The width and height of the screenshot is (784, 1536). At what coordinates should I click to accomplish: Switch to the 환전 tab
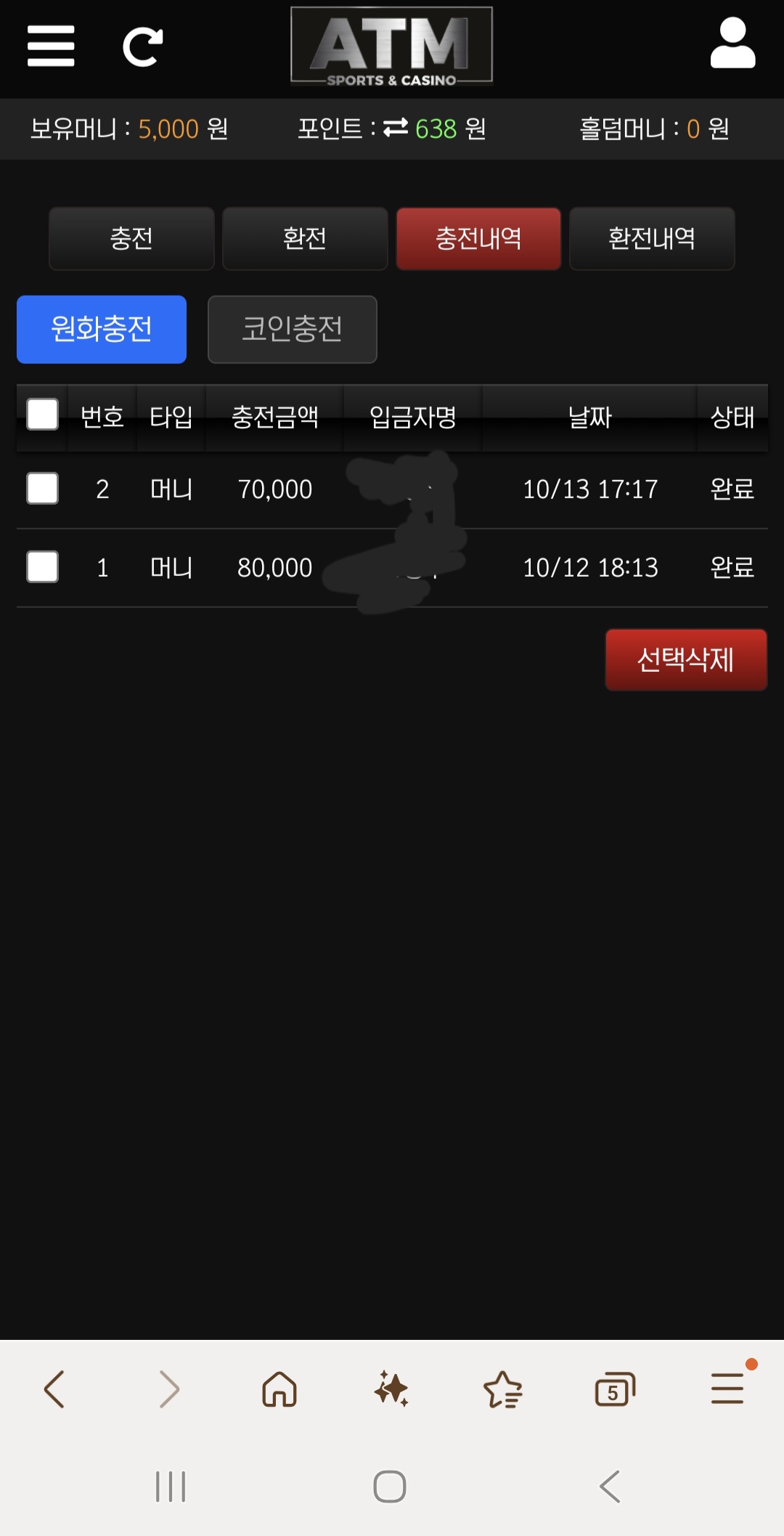305,238
